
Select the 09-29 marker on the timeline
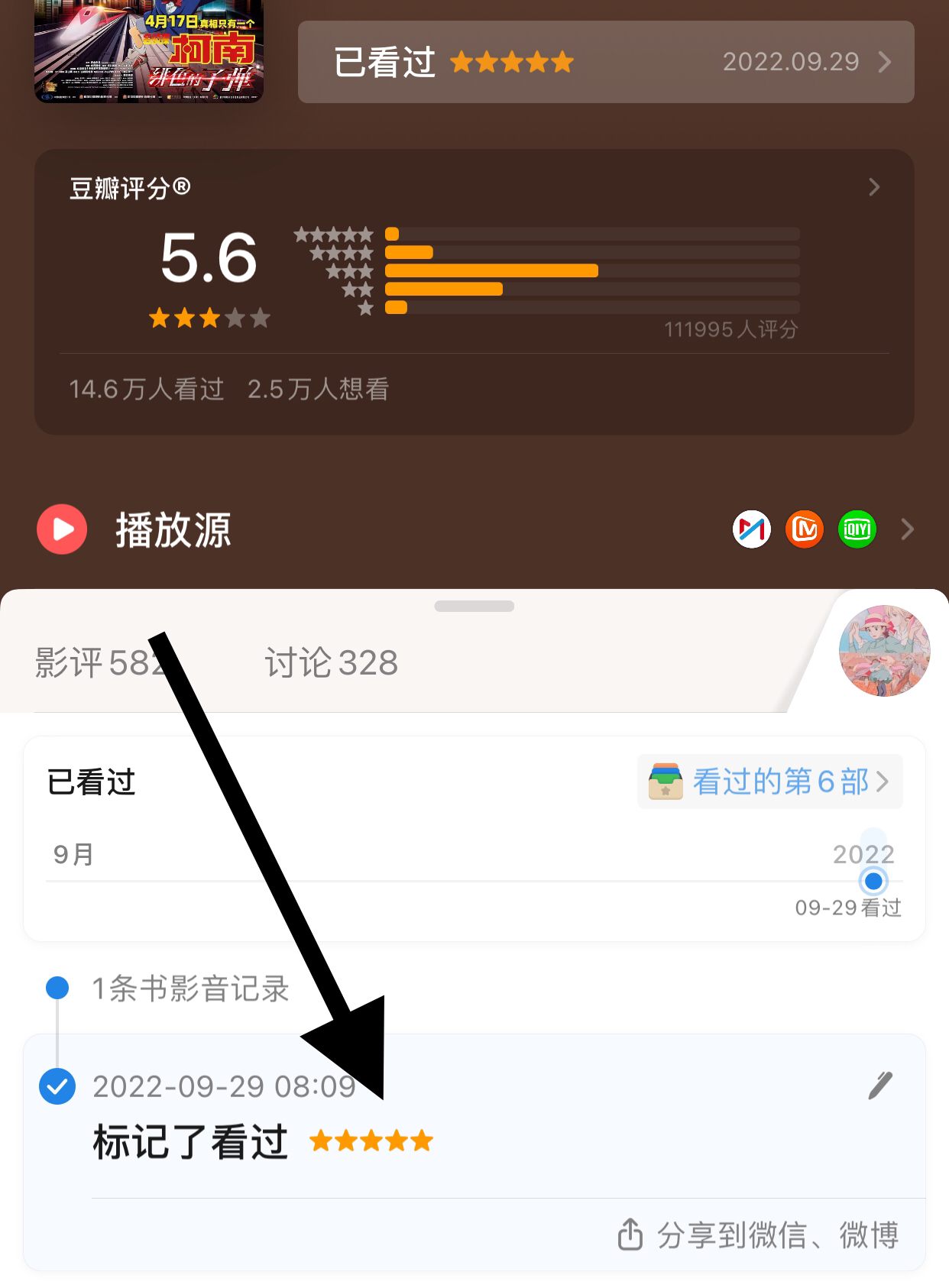[873, 881]
